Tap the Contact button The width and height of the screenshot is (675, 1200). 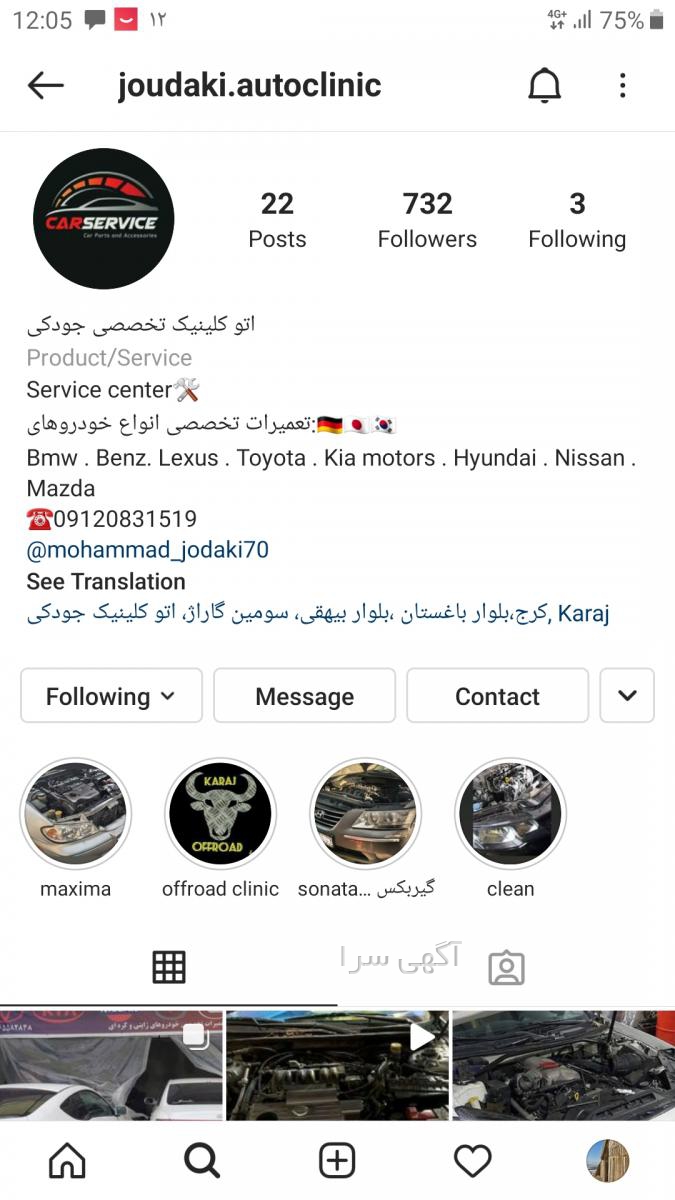(497, 696)
